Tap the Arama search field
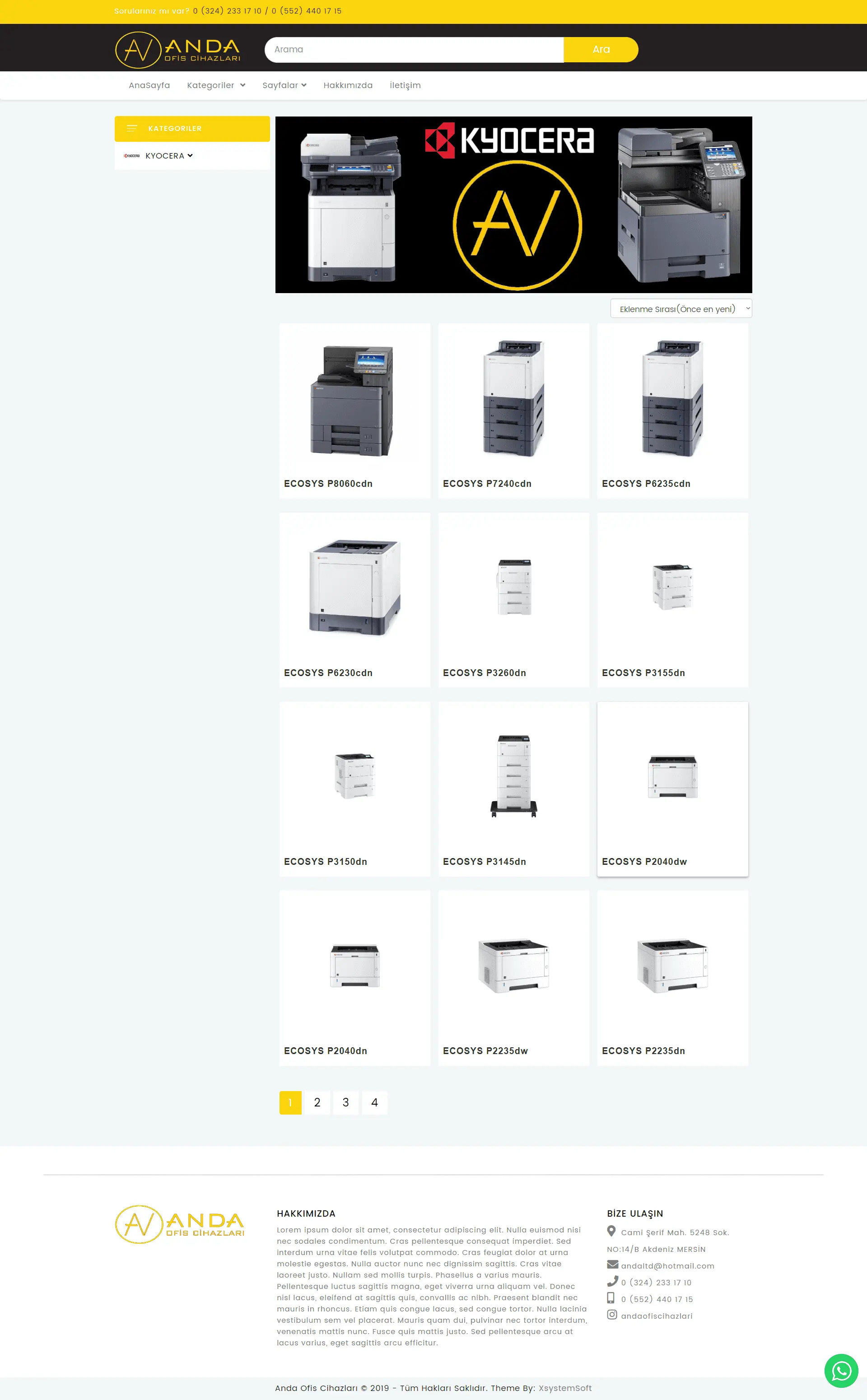 [413, 49]
